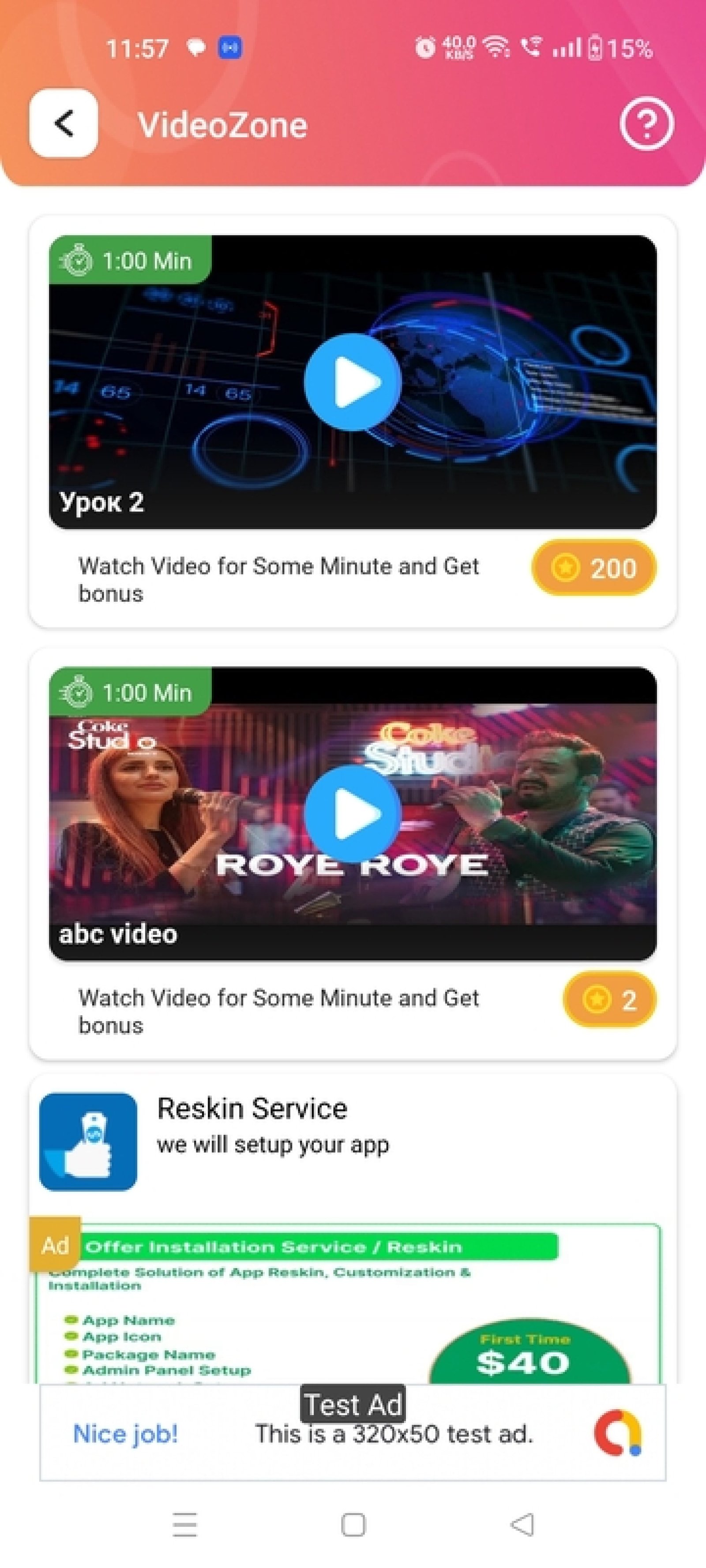Go back using the VideoZone back arrow
The width and height of the screenshot is (706, 1568).
[64, 123]
